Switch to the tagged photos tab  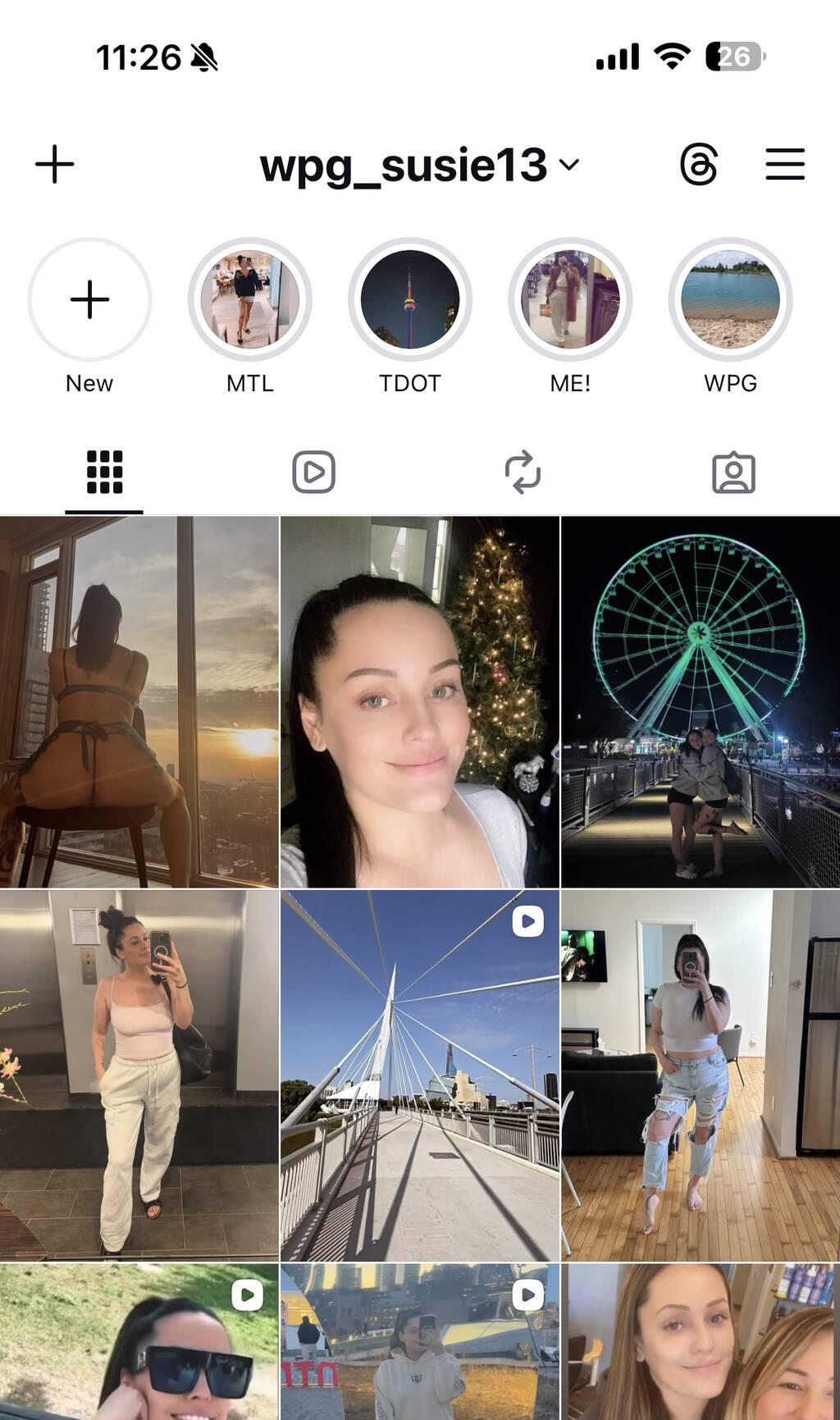click(733, 473)
